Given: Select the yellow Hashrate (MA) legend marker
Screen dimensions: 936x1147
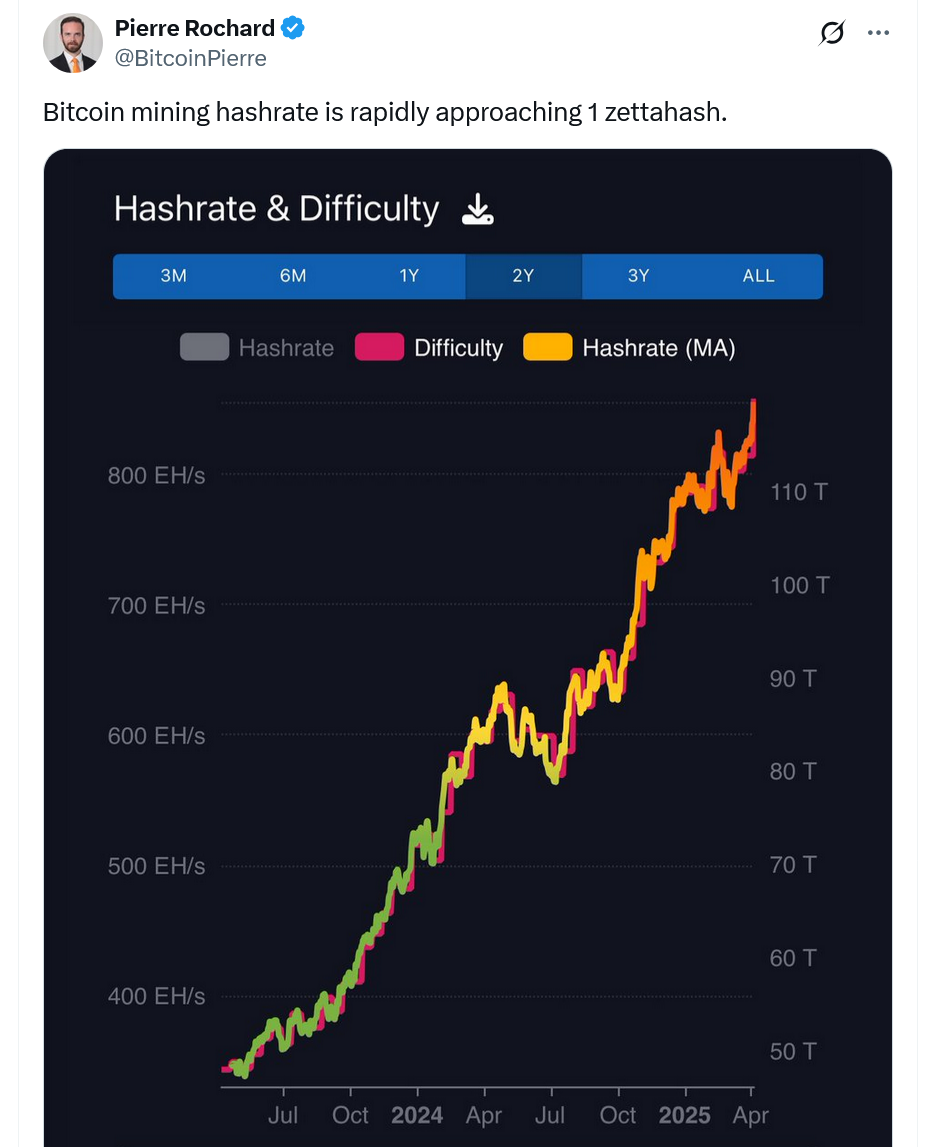Looking at the screenshot, I should pyautogui.click(x=548, y=348).
